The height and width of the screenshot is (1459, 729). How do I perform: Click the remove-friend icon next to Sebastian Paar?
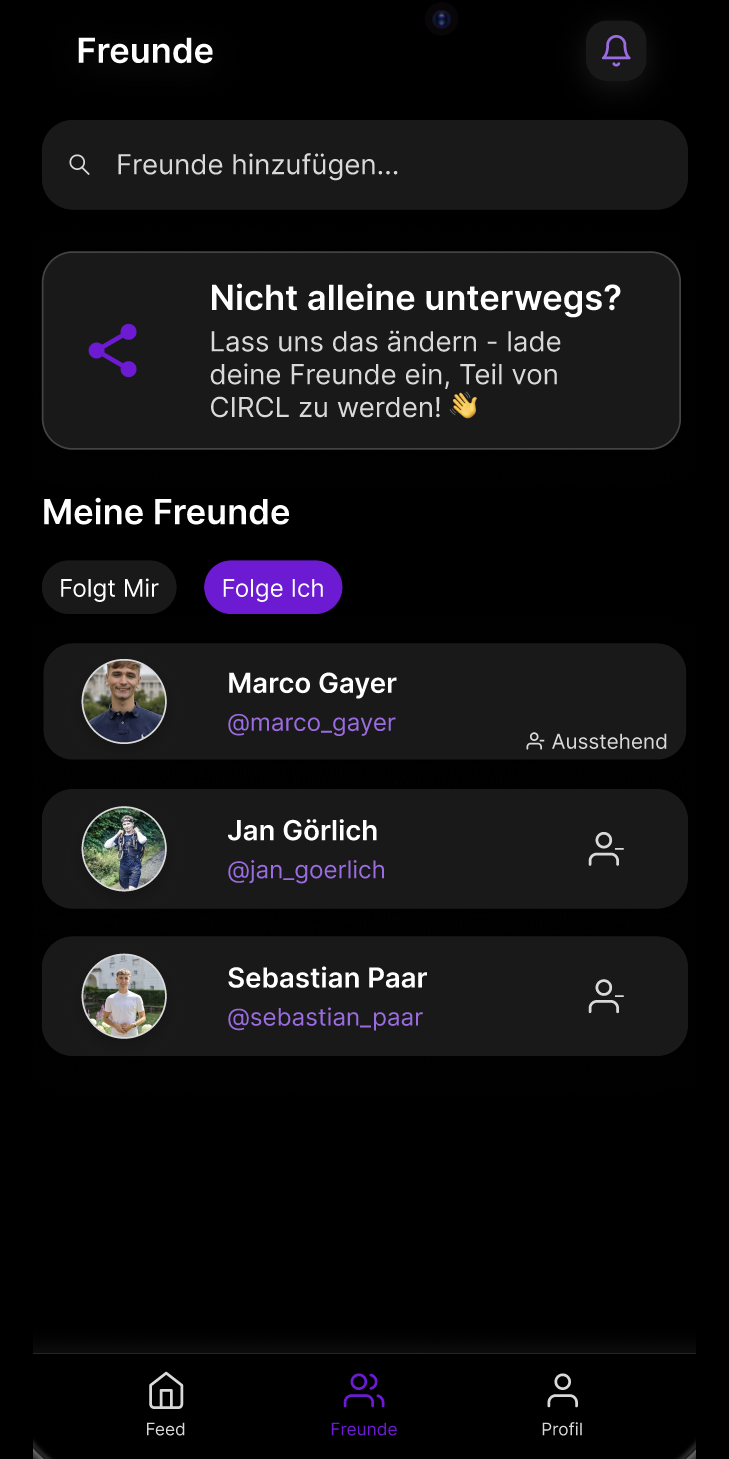pos(605,996)
